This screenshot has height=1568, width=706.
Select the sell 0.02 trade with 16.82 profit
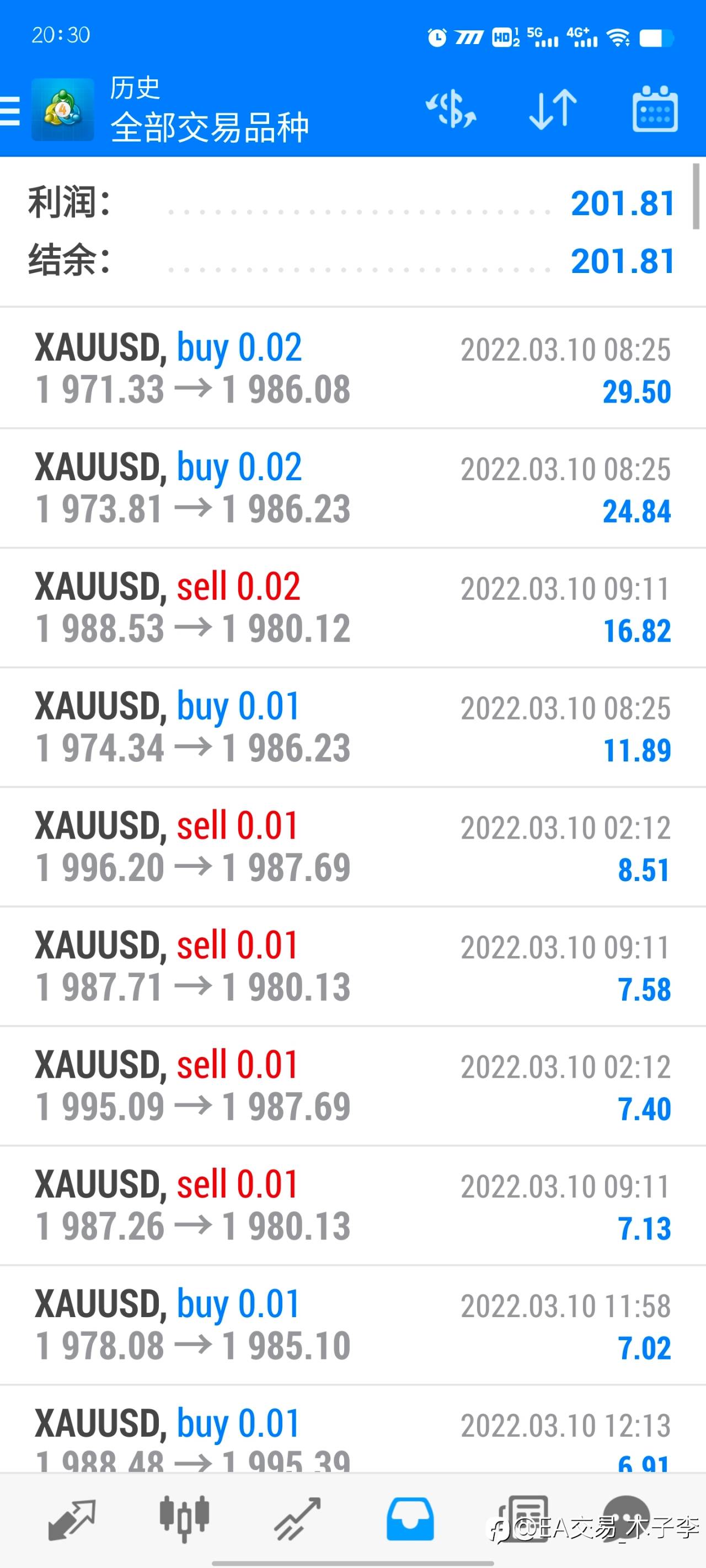tap(352, 607)
